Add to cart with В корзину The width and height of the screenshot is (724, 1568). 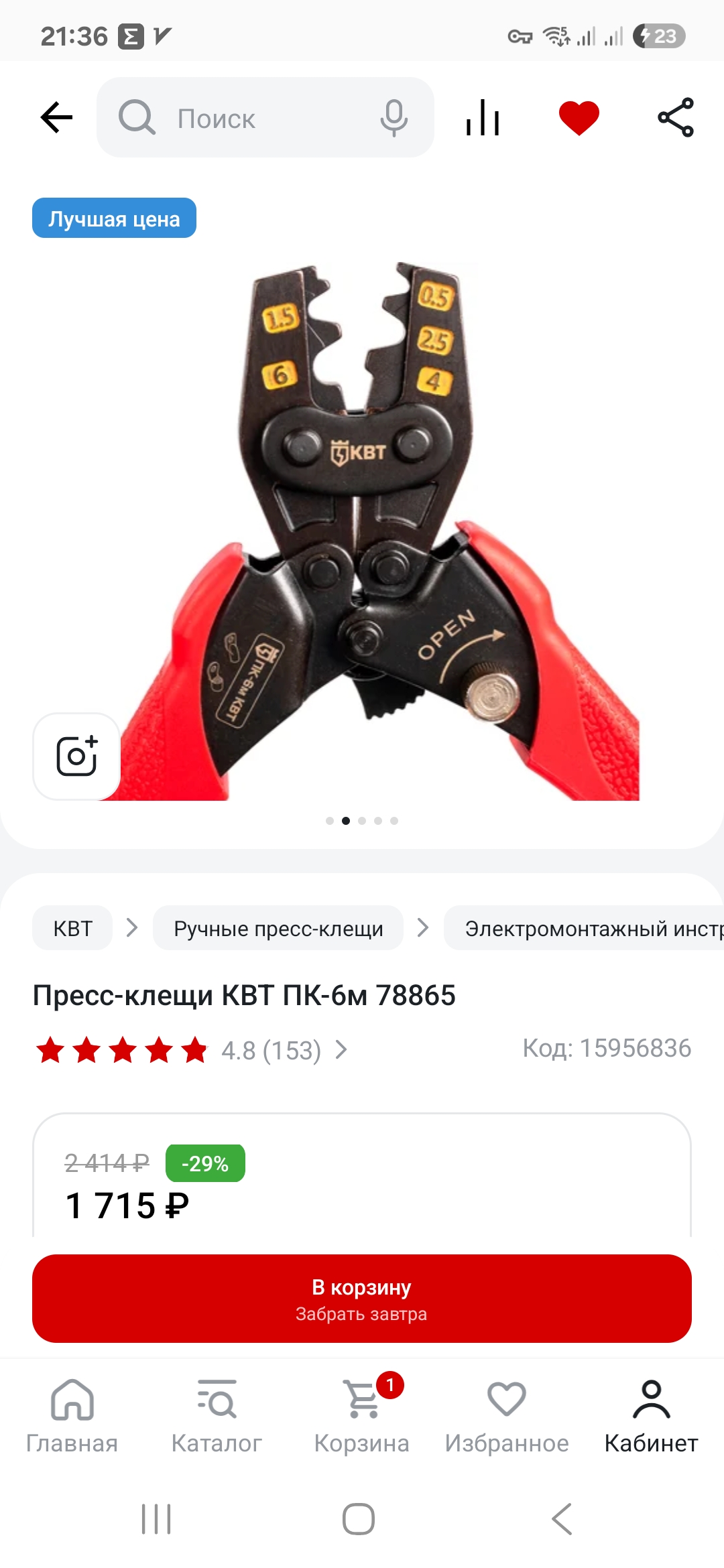tap(362, 1299)
